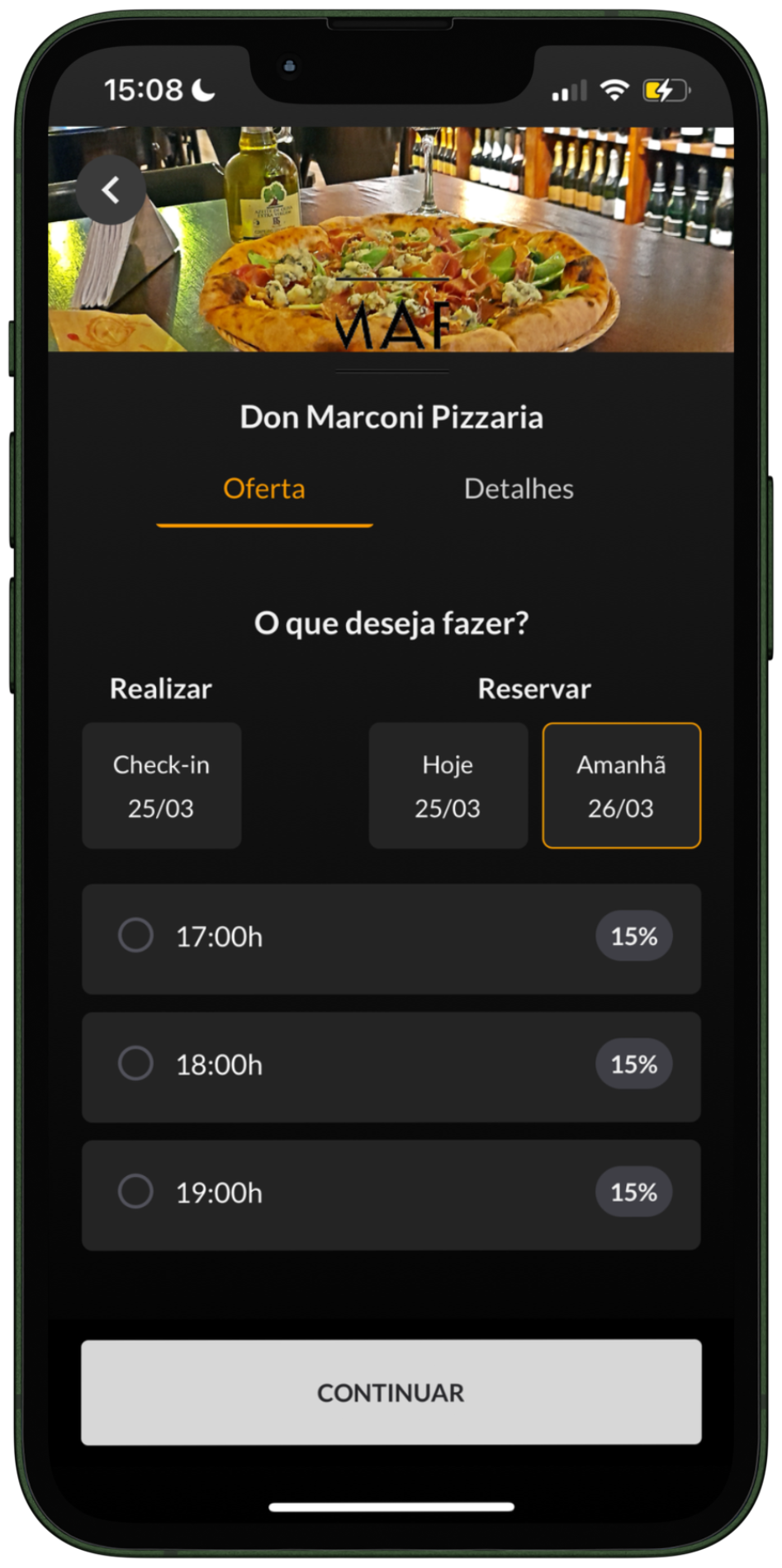Select Amanhã 26/03 for reservation
This screenshot has height=1568, width=782.
click(621, 786)
